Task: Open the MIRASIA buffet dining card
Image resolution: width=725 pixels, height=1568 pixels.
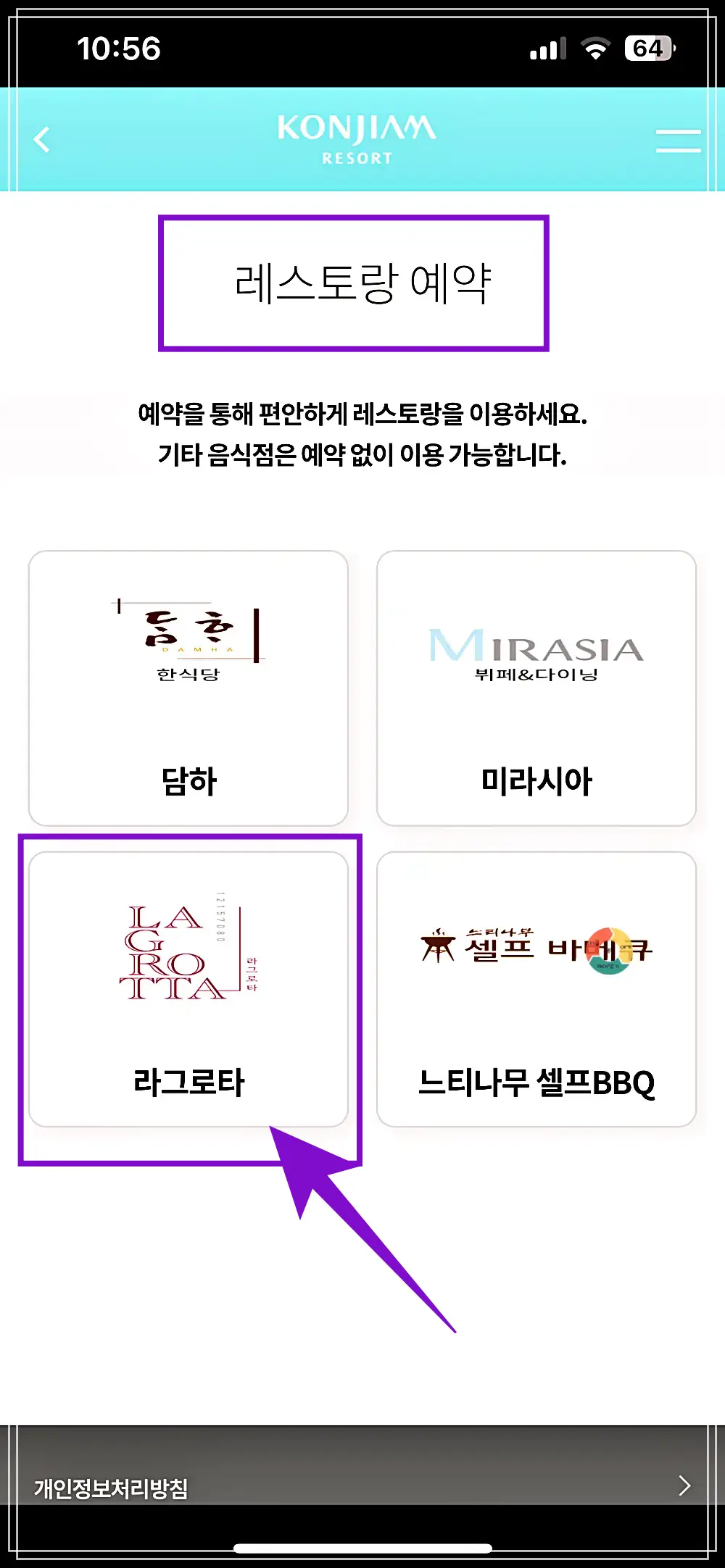Action: point(536,685)
